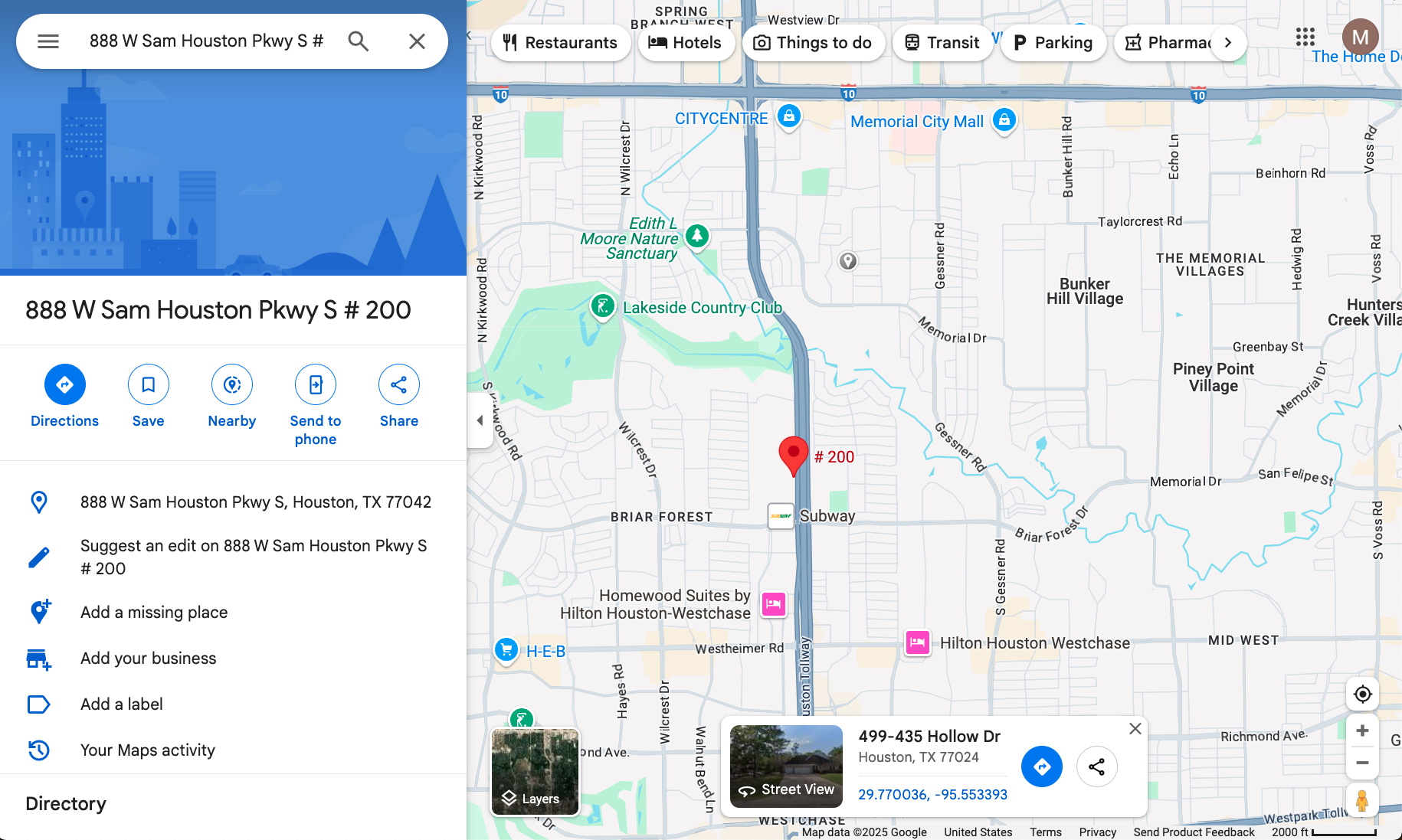The width and height of the screenshot is (1402, 840).
Task: Open the Layers map switcher
Action: coord(535,772)
